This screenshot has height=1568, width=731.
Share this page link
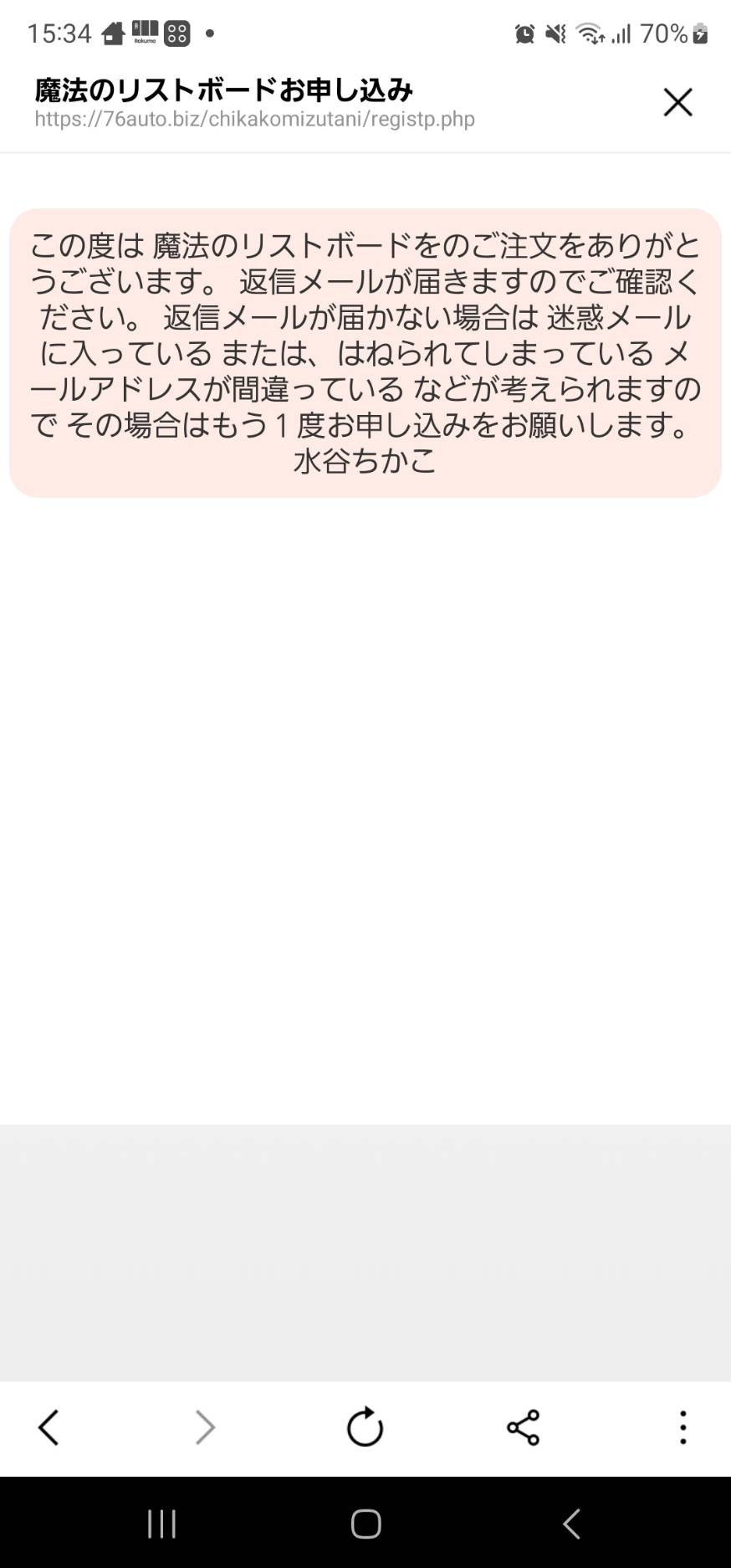[x=523, y=1427]
